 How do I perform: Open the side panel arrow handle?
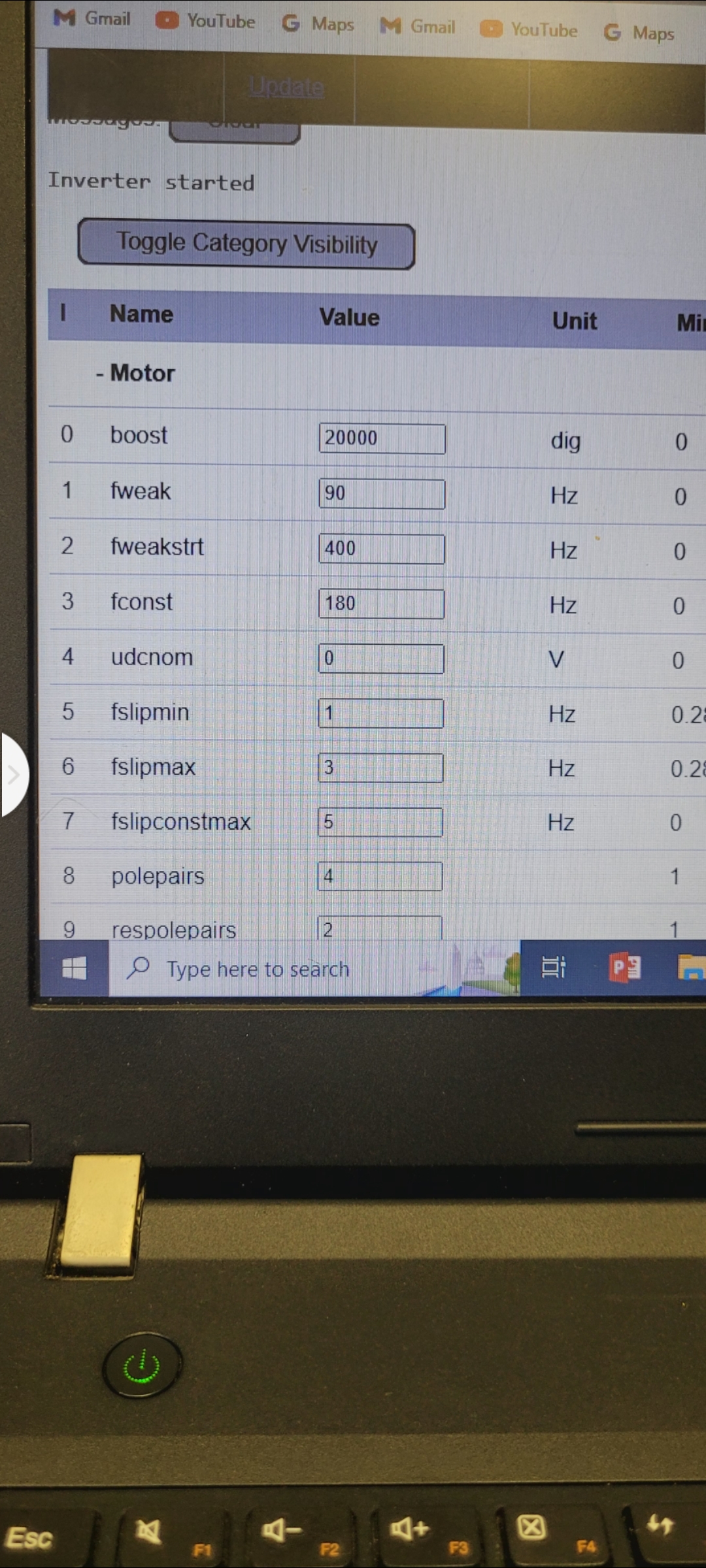tap(13, 775)
